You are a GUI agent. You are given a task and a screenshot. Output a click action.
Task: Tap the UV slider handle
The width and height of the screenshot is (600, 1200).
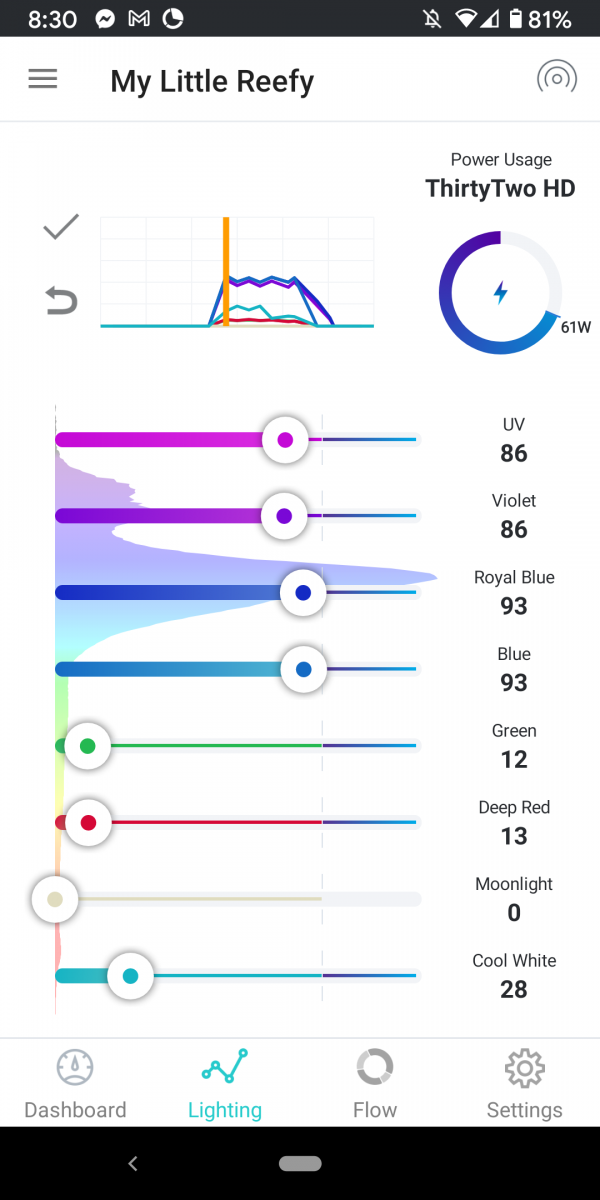coord(285,439)
